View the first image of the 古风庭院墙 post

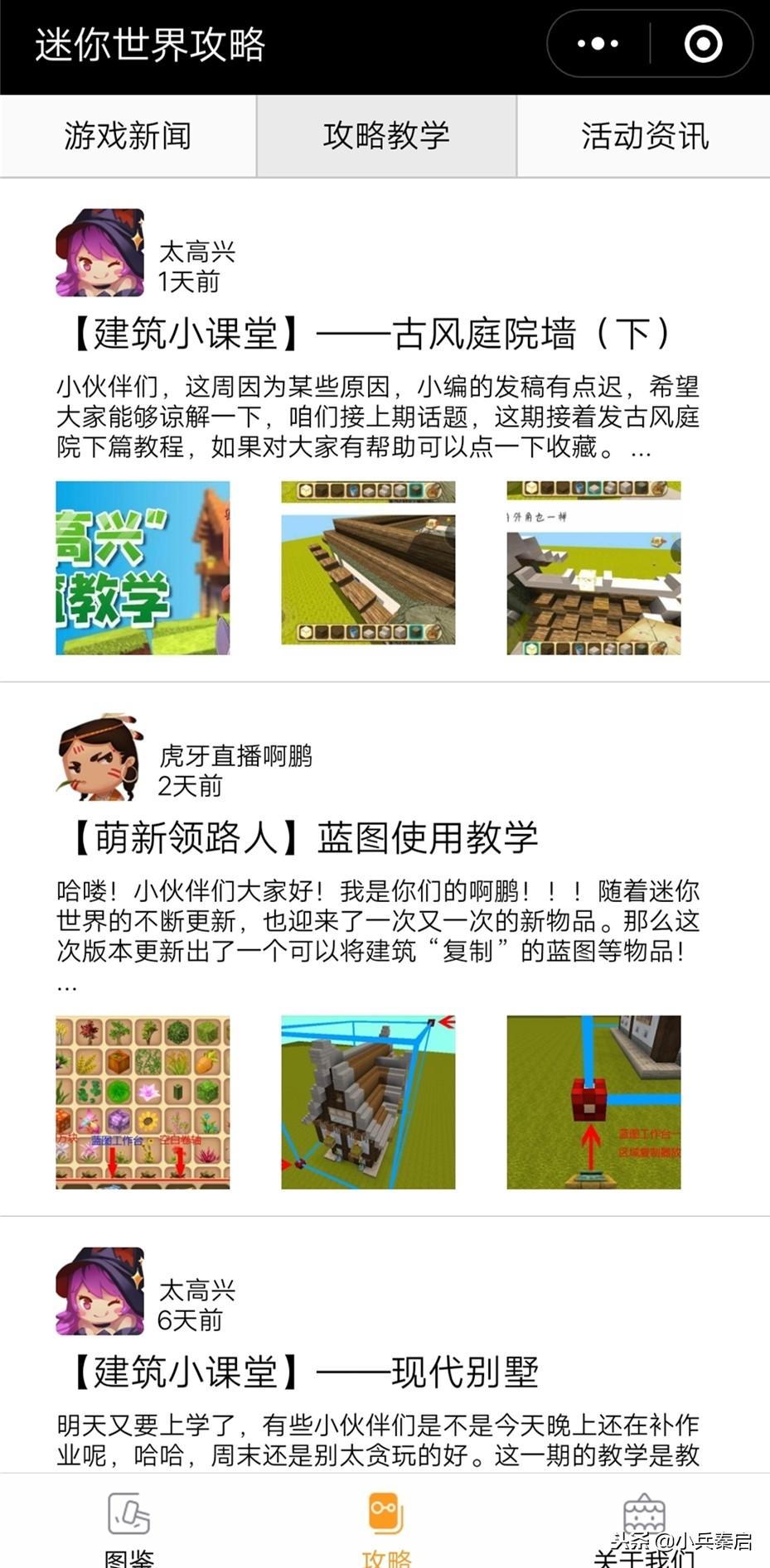pyautogui.click(x=143, y=567)
